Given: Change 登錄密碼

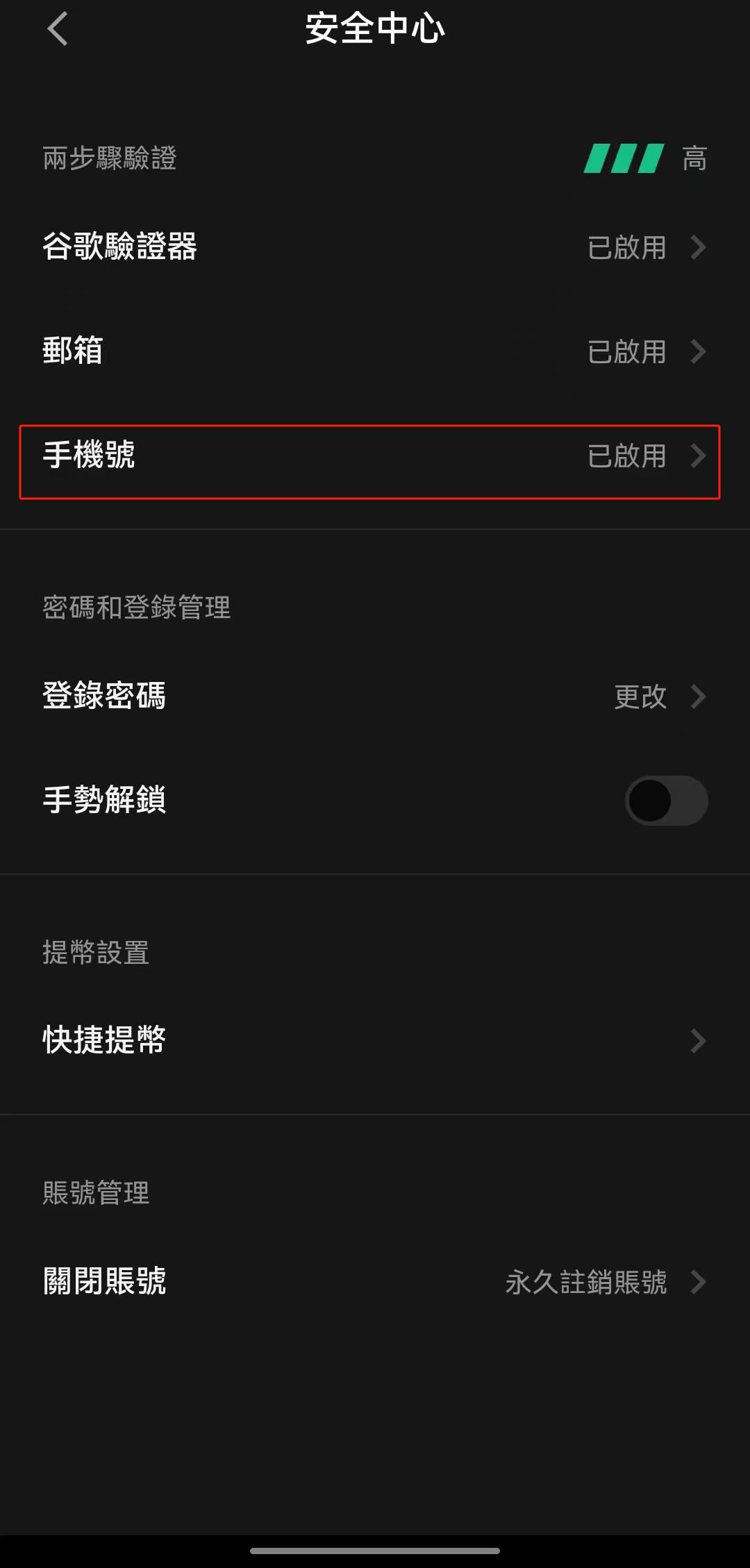Looking at the screenshot, I should point(375,697).
